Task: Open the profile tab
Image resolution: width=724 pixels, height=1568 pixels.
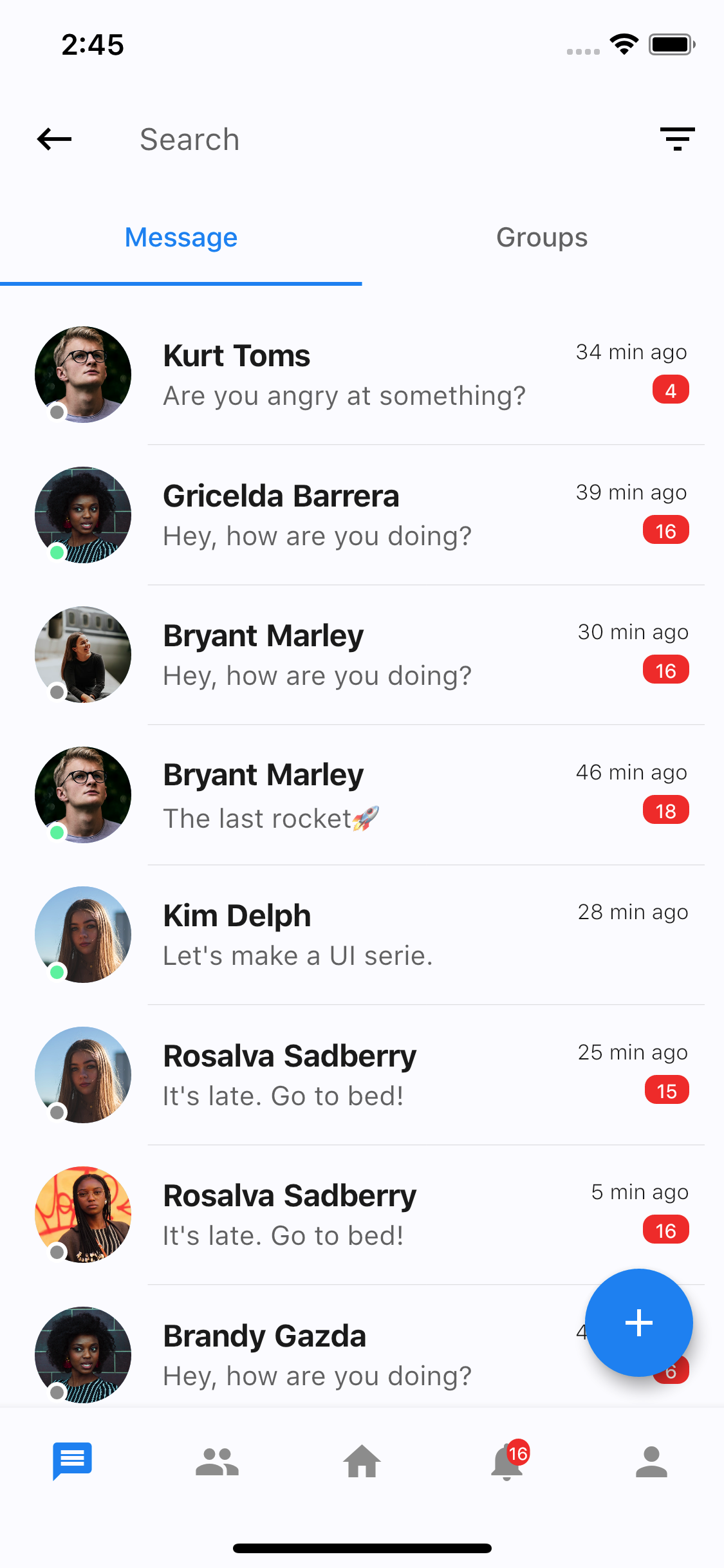Action: coord(651,1462)
